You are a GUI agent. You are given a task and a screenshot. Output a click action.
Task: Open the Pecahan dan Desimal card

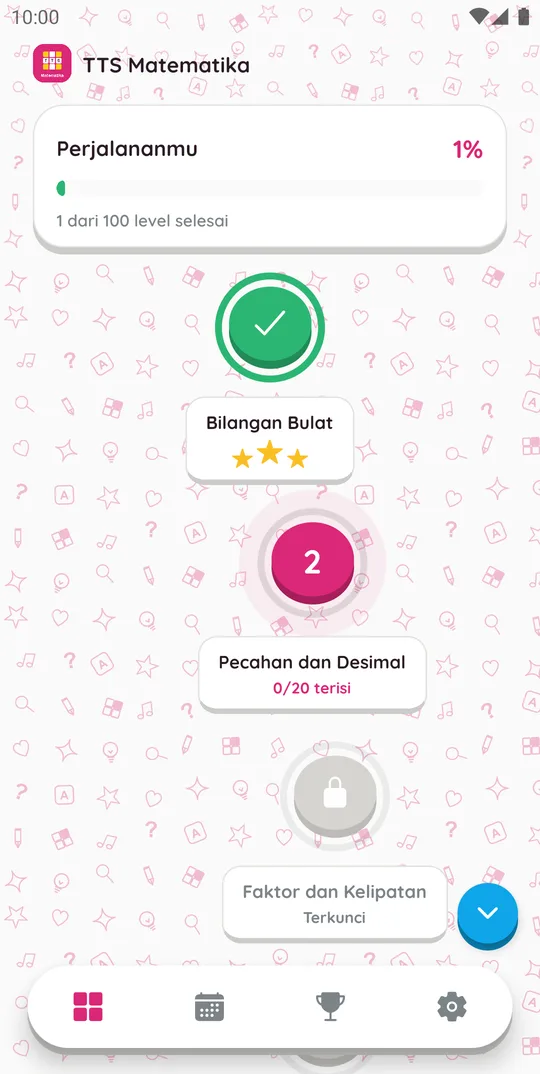point(312,674)
